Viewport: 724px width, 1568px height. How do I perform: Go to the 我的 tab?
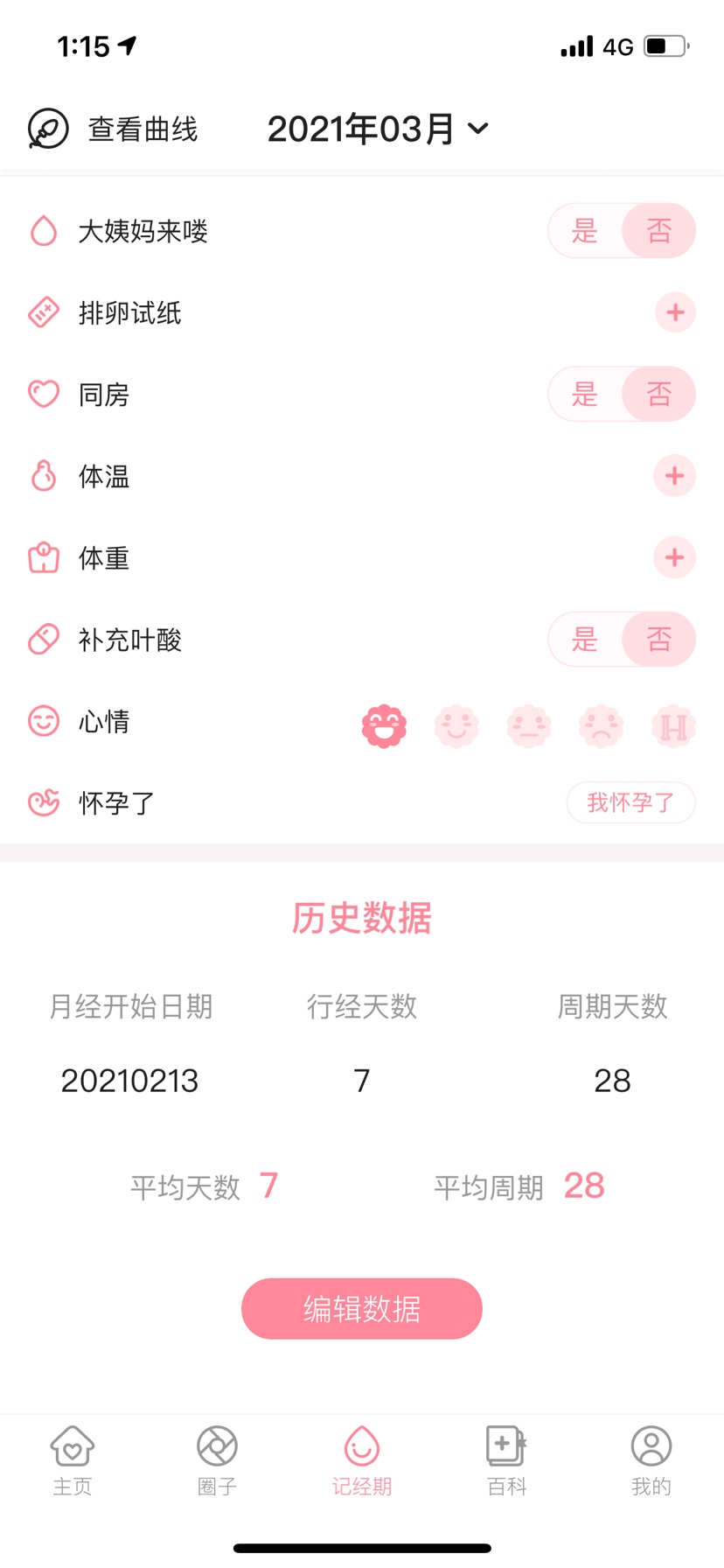651,1460
